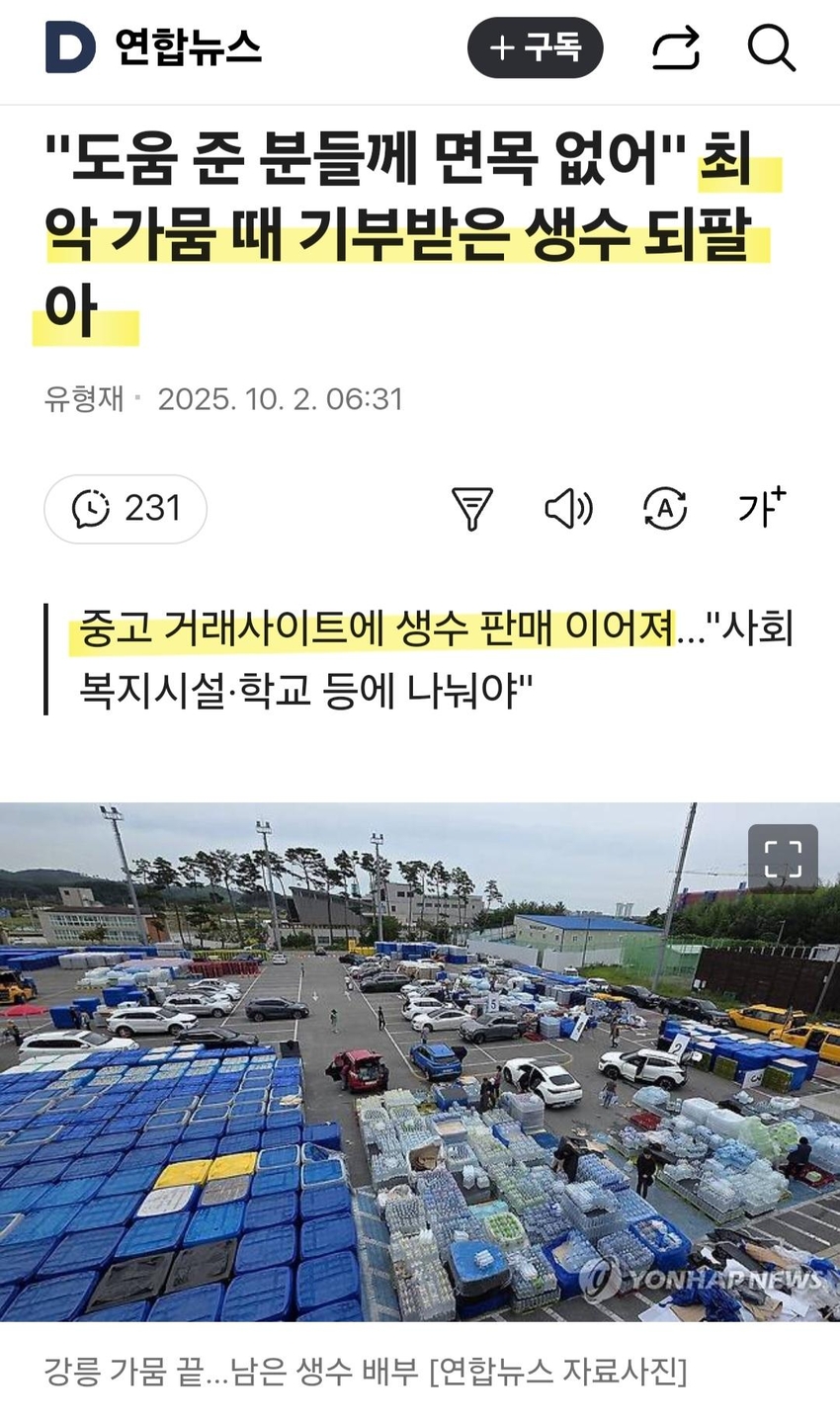
Task: Listen to the article with speaker icon
Action: point(568,509)
